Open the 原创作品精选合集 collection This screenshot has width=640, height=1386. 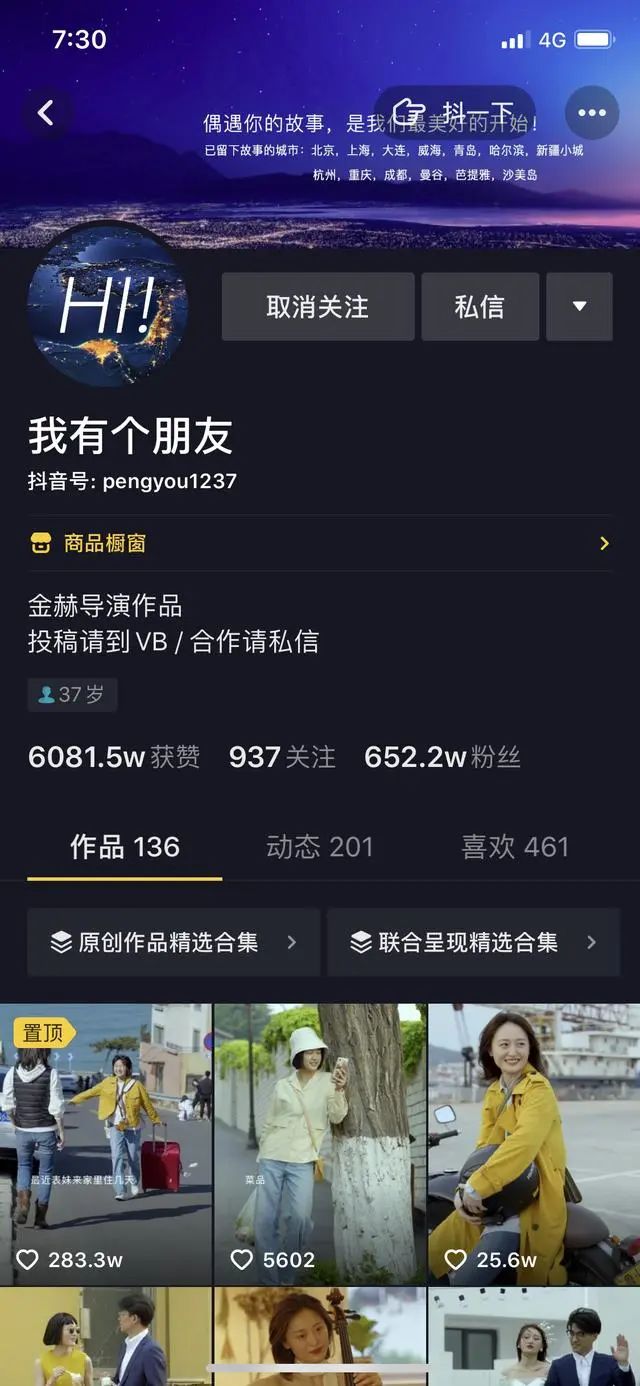tap(173, 942)
